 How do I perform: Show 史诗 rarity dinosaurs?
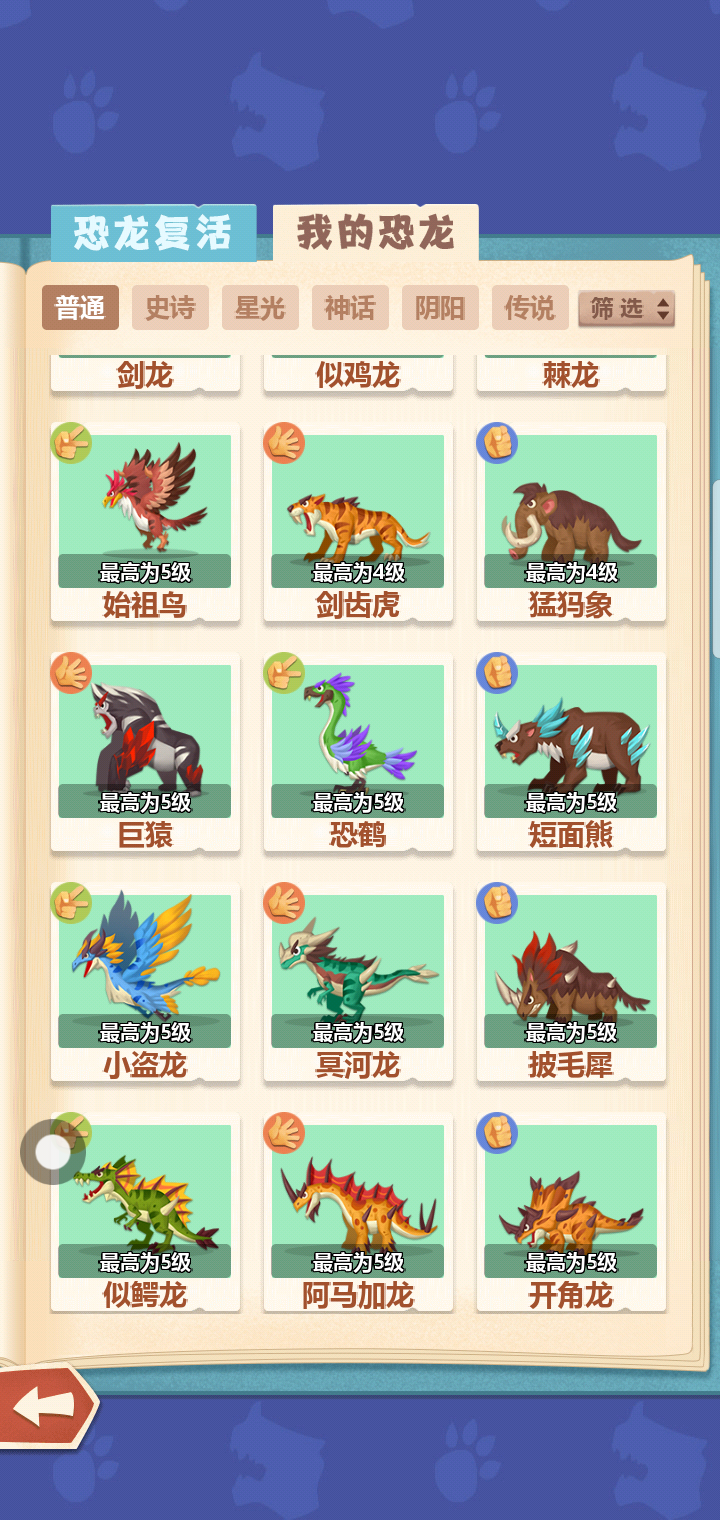coord(170,308)
